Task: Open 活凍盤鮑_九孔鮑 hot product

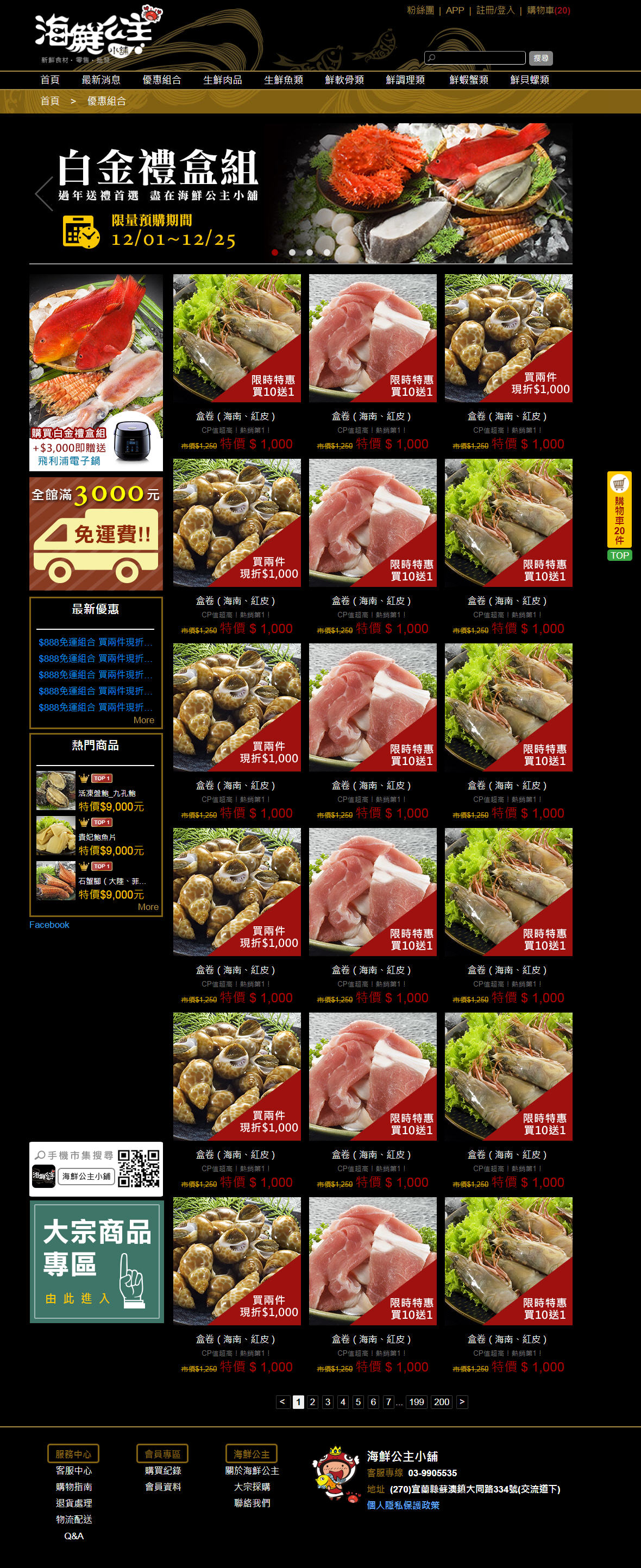Action: click(x=107, y=793)
